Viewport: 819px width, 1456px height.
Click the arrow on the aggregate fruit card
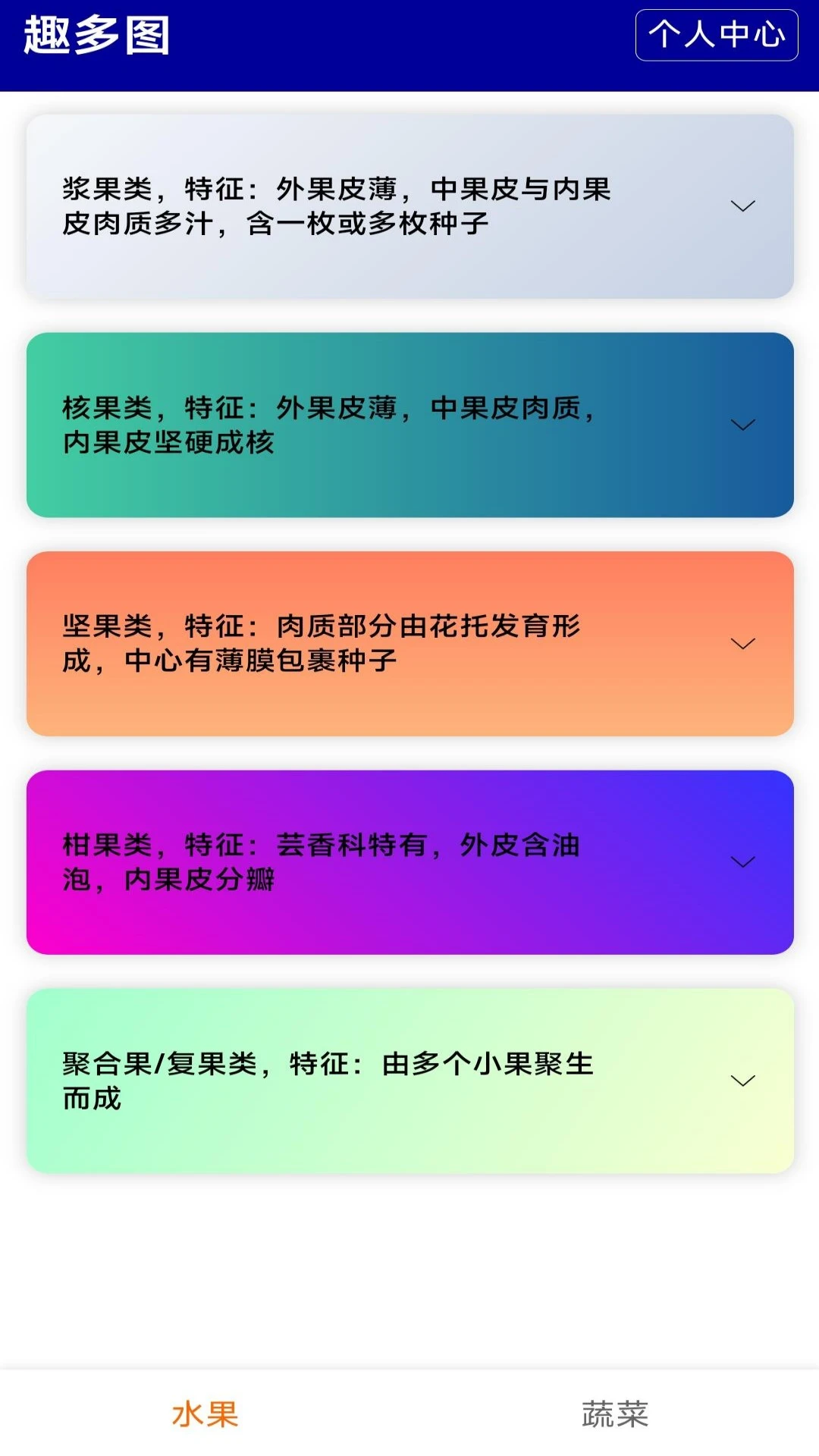[x=742, y=1083]
